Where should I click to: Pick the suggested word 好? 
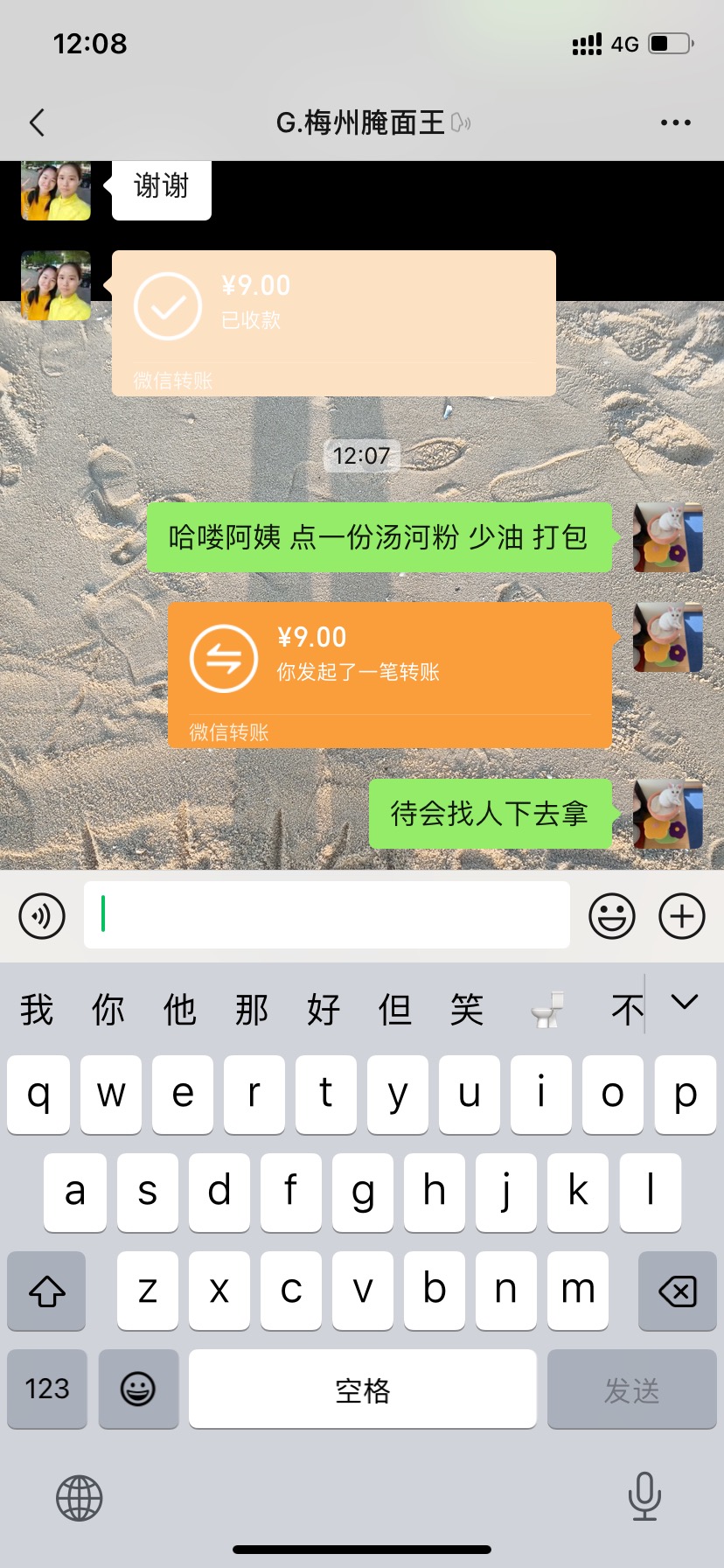pos(323,1010)
